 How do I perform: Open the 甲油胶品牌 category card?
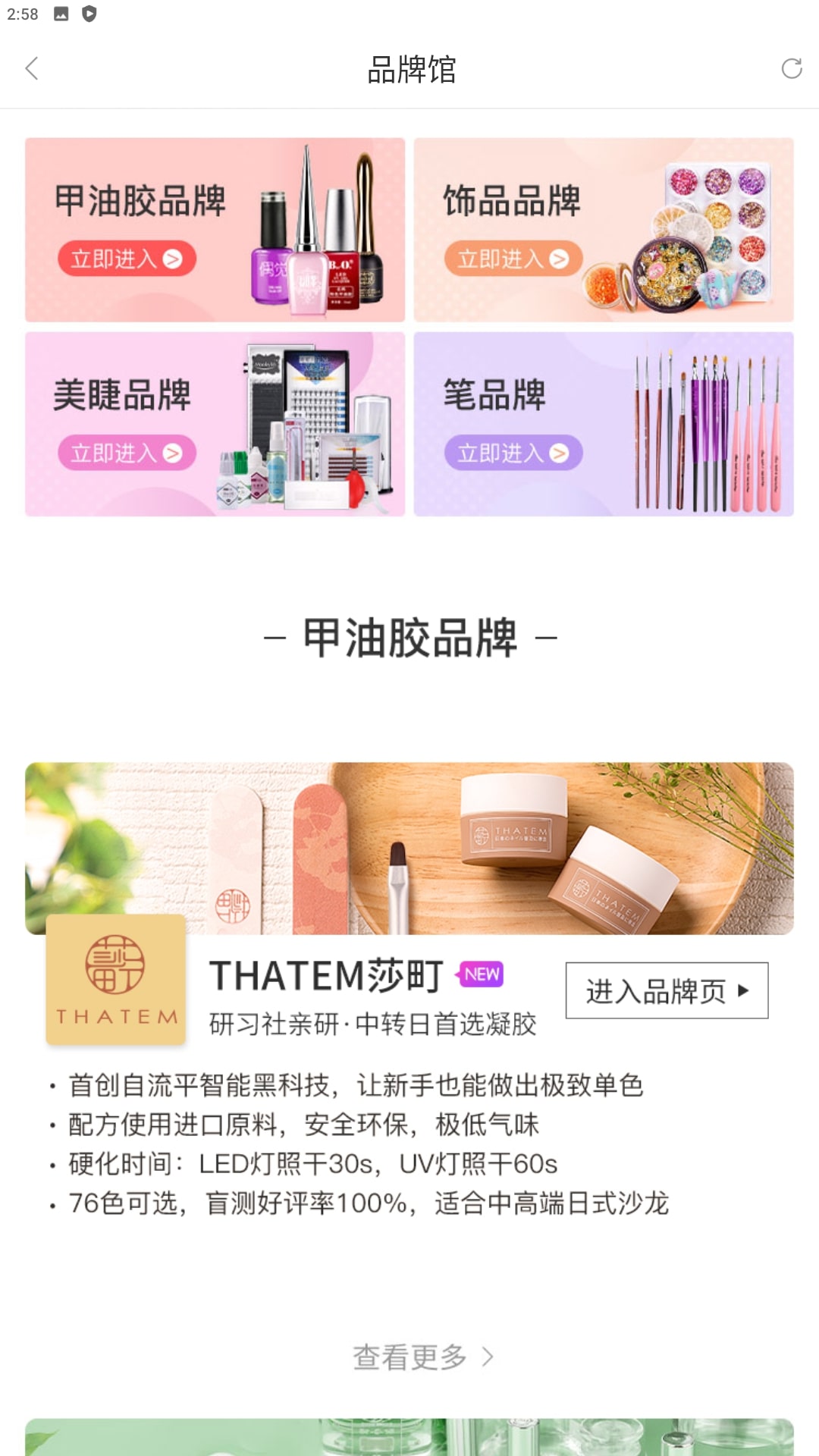(x=215, y=230)
